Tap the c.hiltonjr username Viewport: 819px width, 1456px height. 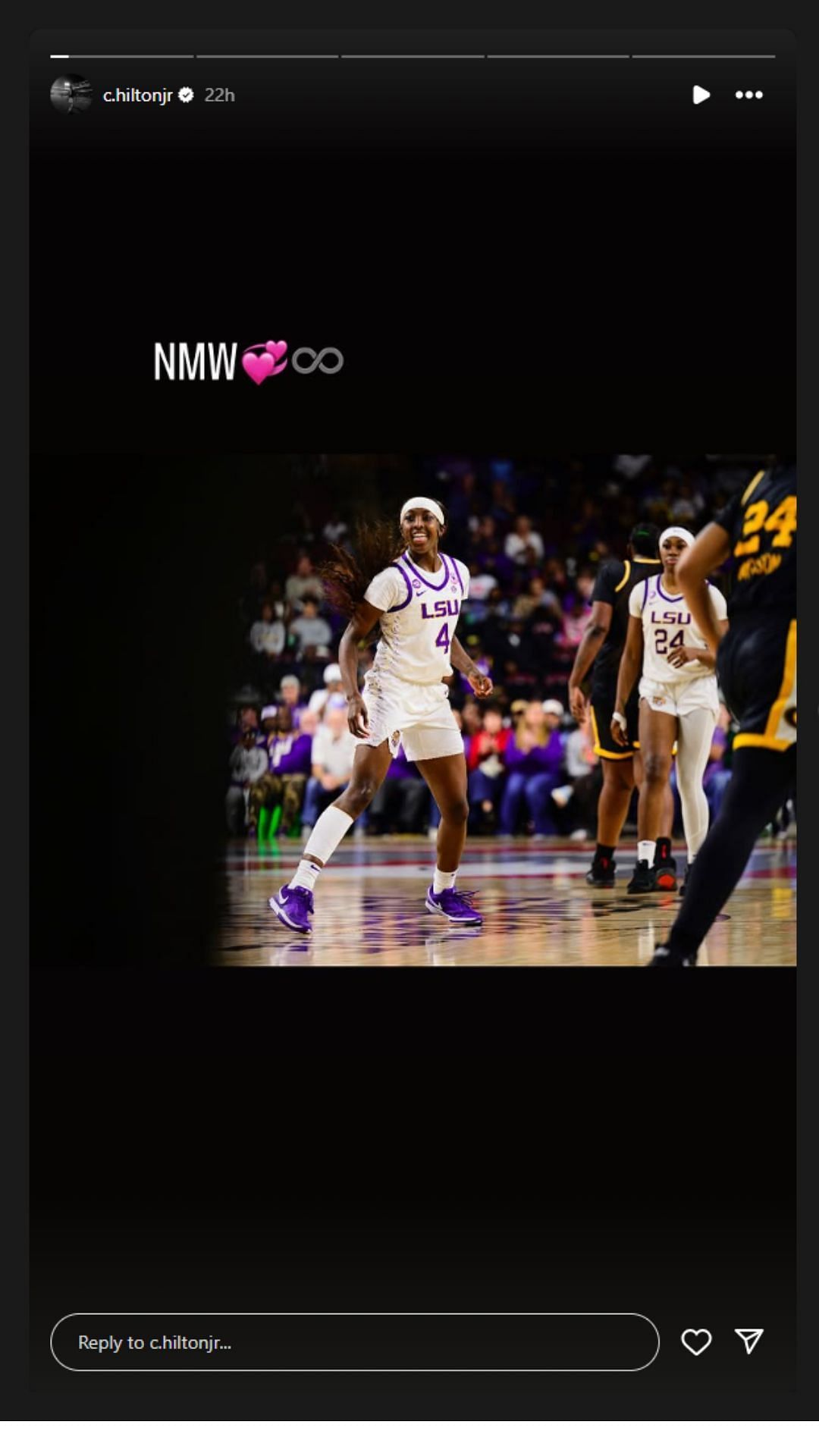[137, 95]
